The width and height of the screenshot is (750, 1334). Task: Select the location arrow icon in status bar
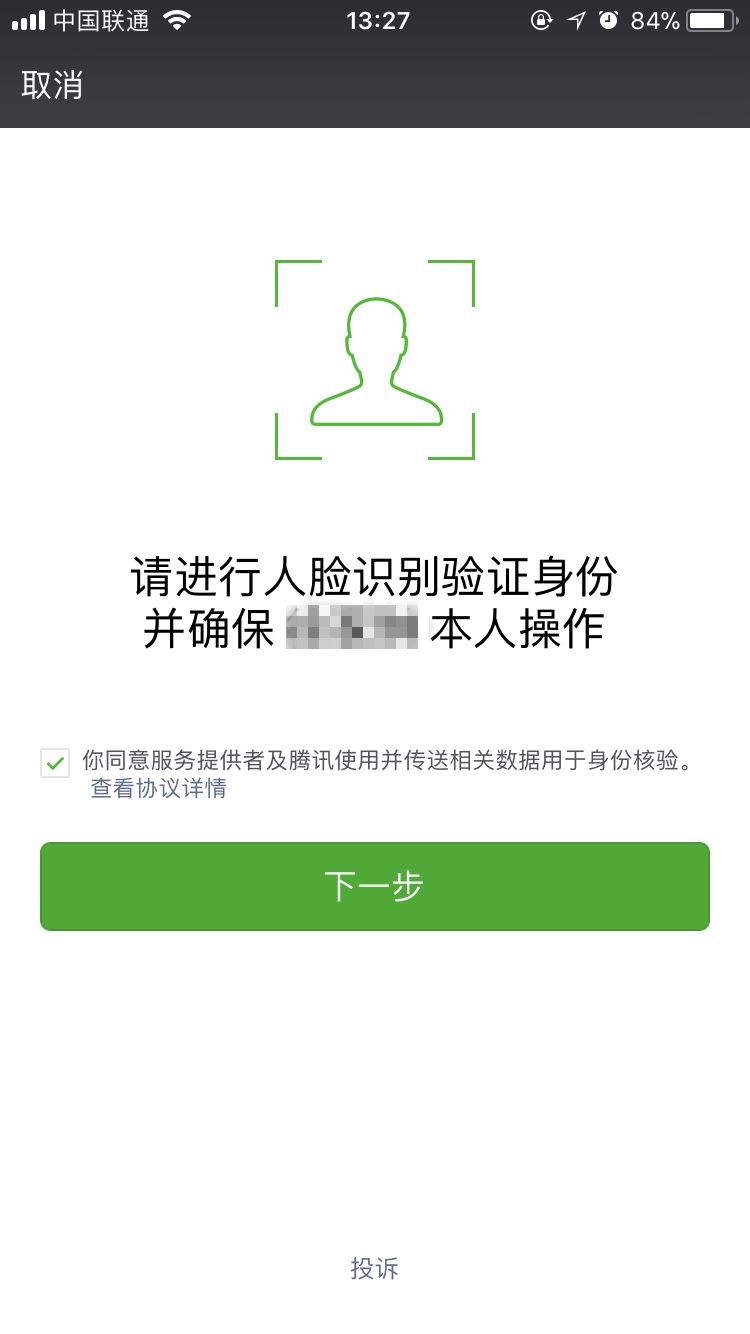point(575,19)
